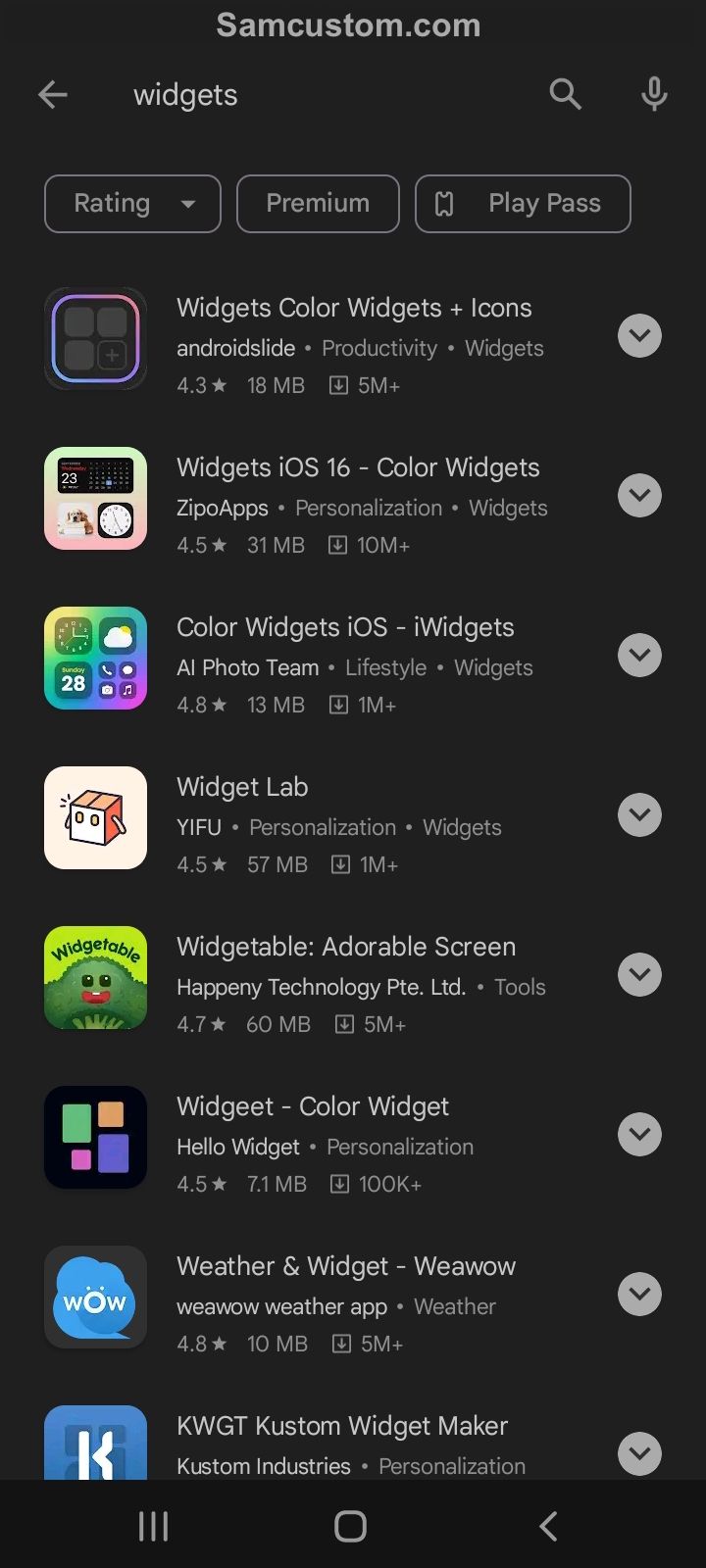Go back using the top-left arrow

pos(53,95)
